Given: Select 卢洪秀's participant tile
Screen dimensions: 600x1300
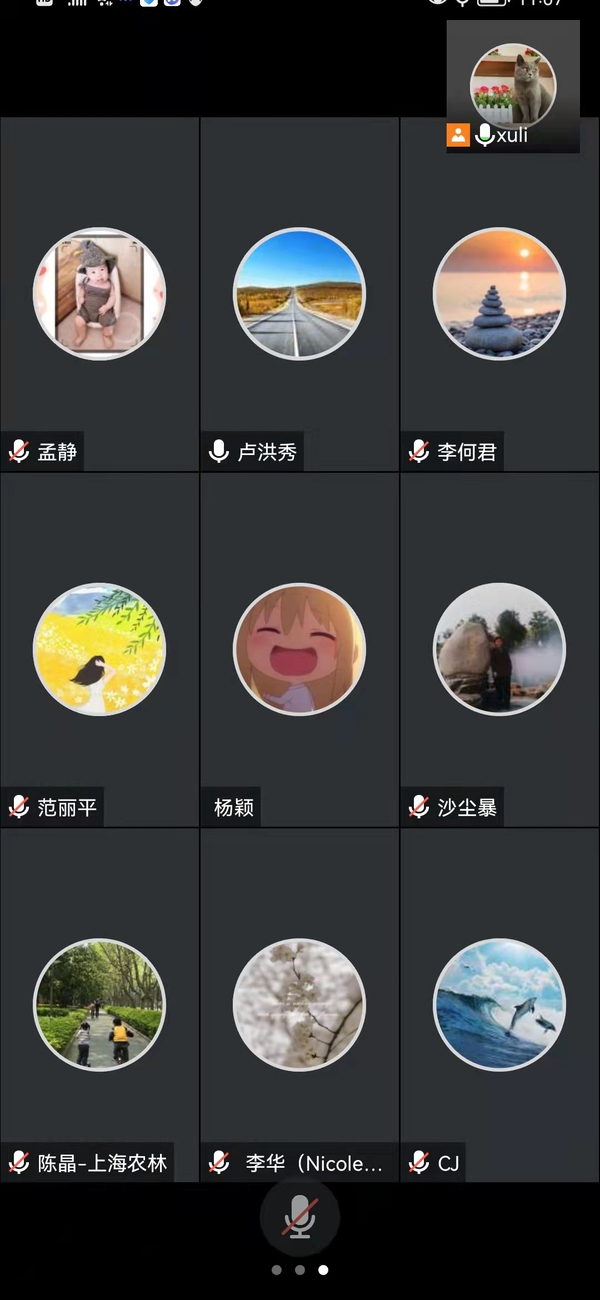Looking at the screenshot, I should 299,294.
